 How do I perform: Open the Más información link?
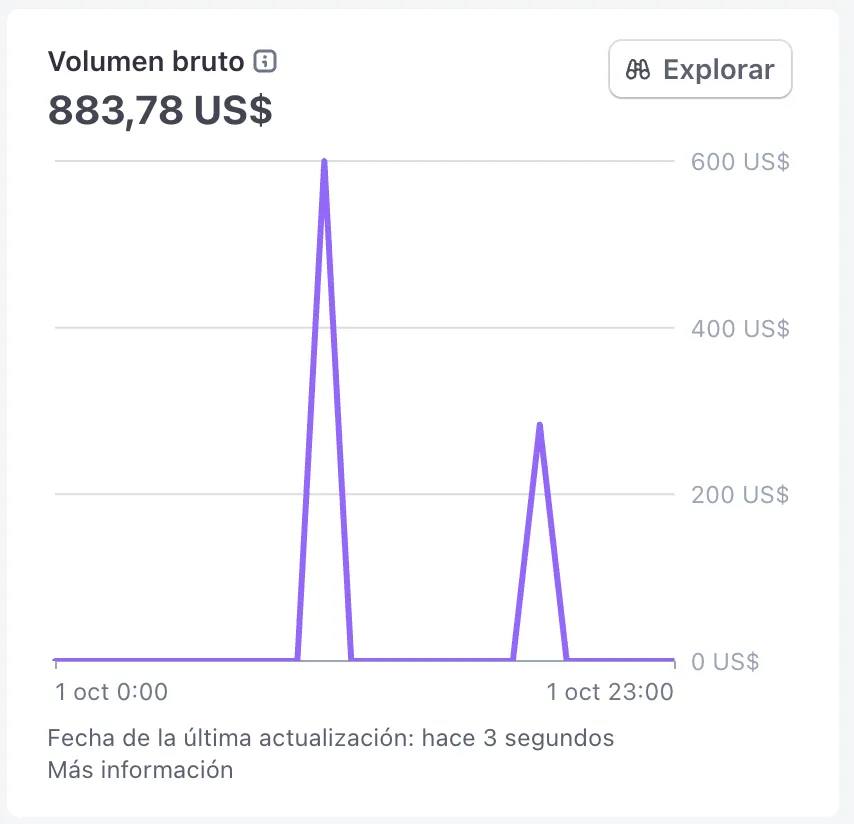[x=140, y=770]
